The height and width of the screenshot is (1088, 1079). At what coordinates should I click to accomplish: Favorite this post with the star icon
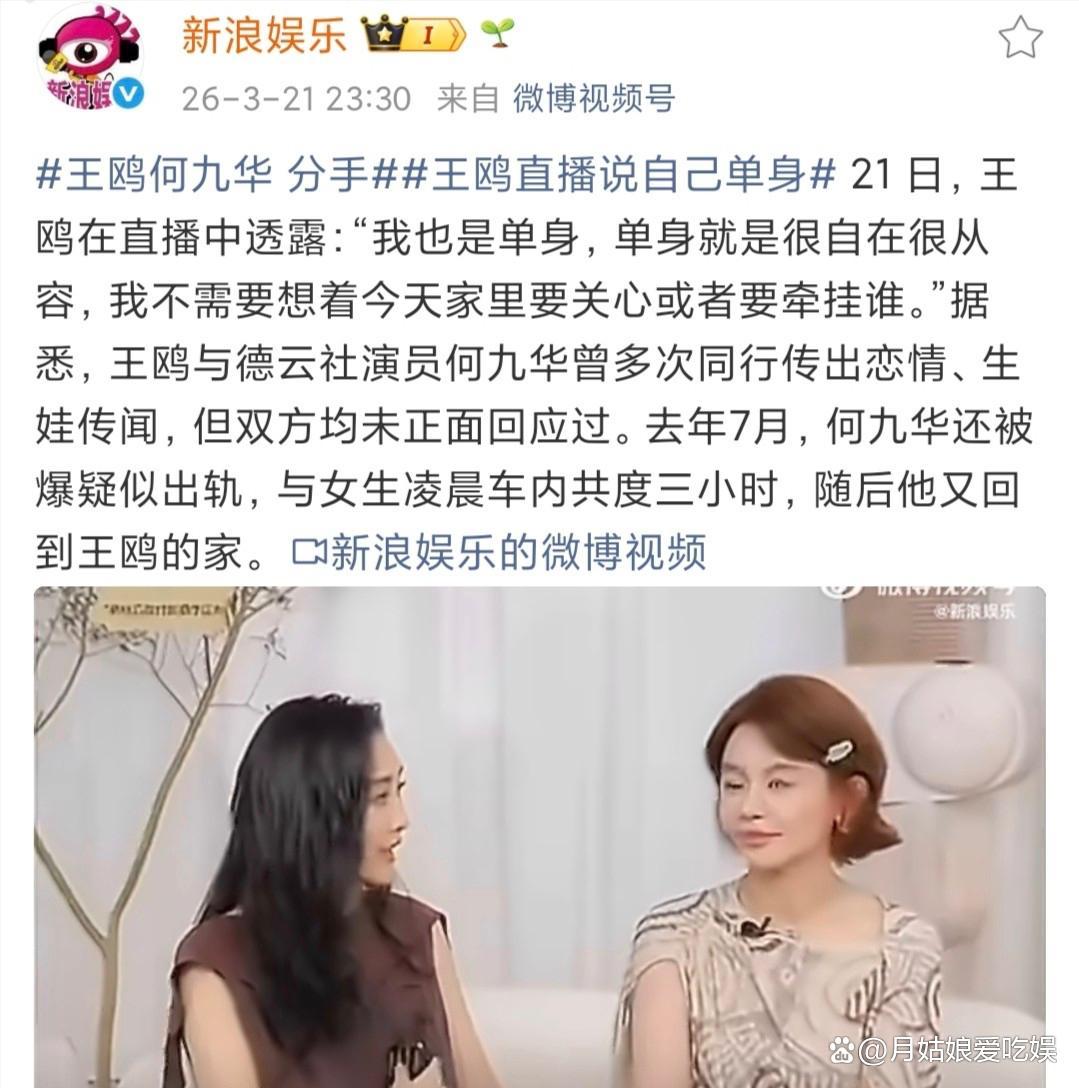tap(1020, 39)
